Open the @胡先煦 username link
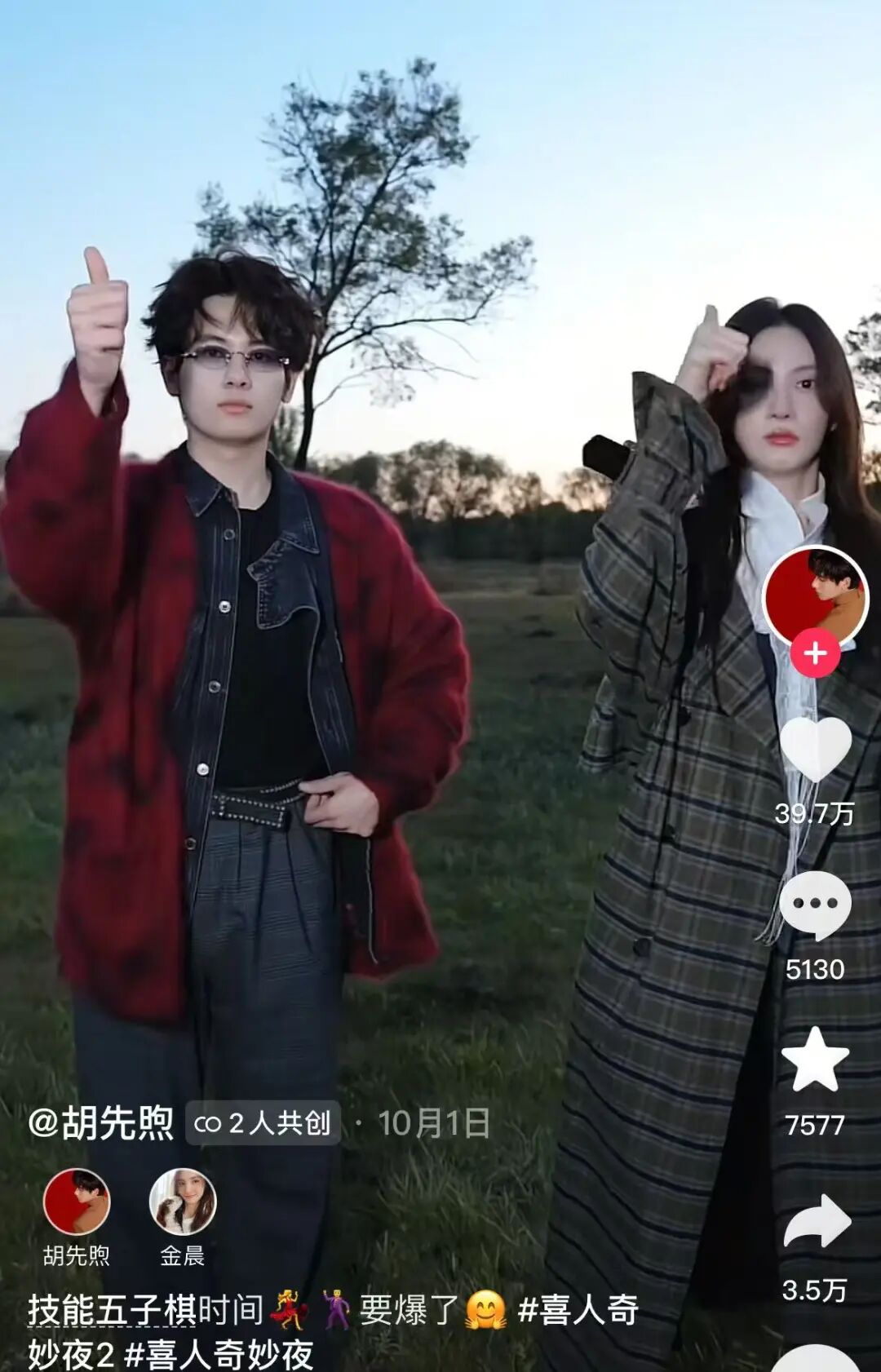This screenshot has height=1372, width=881. [101, 1123]
